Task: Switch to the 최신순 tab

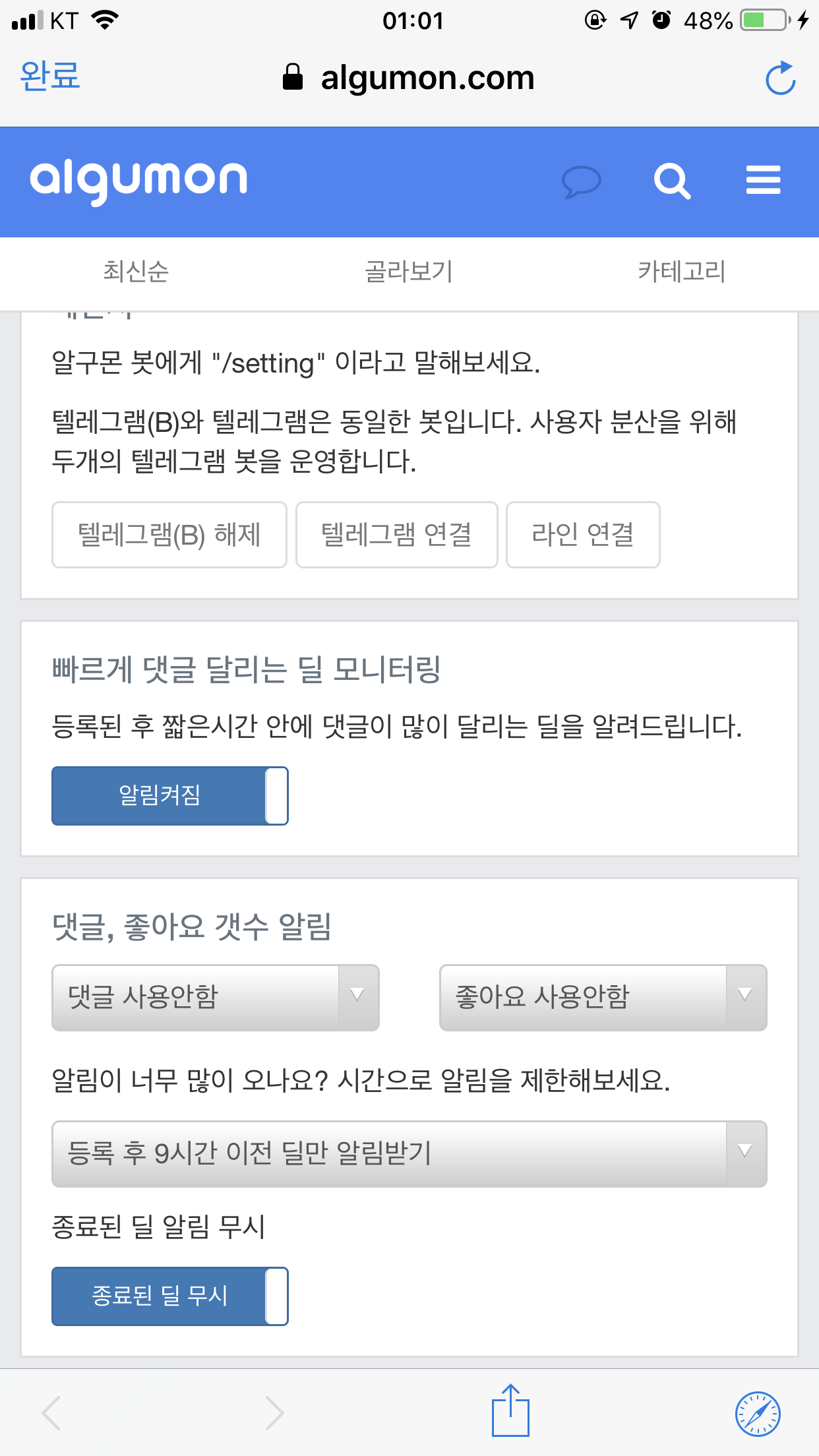Action: pyautogui.click(x=136, y=272)
